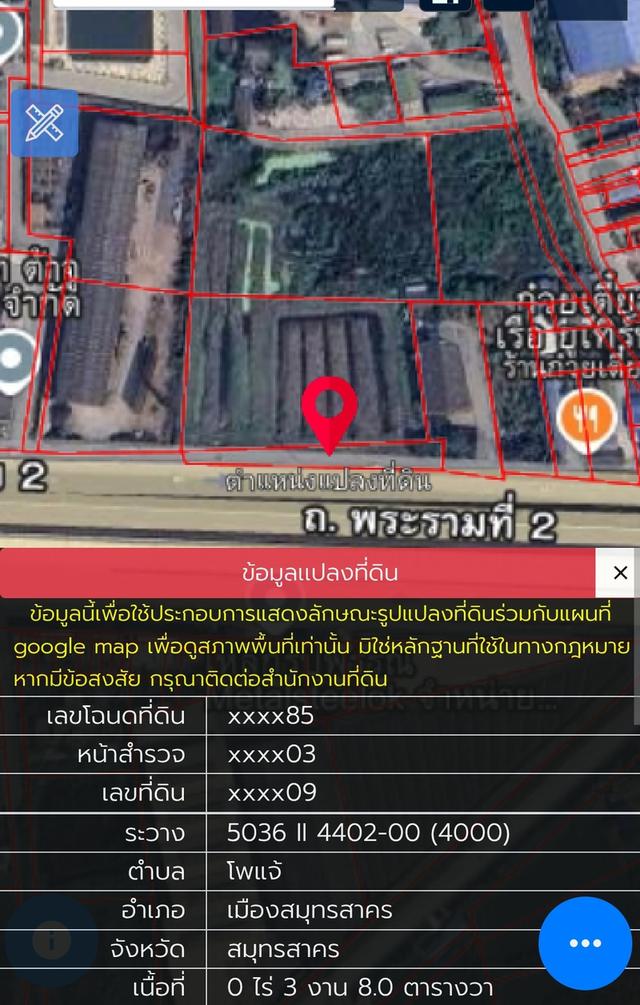Close the ข้อมูลแปลงที่ดิน info panel
This screenshot has height=1005, width=640.
pos(620,573)
